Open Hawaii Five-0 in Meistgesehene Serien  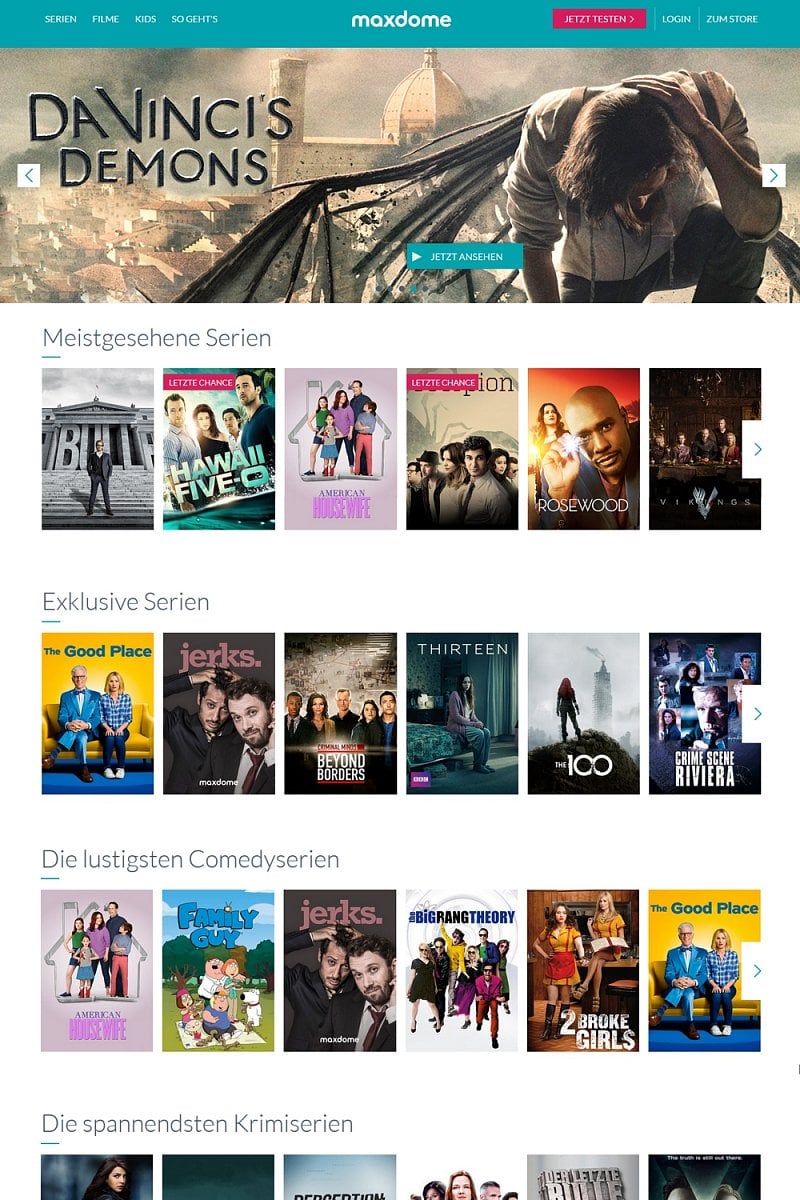219,449
